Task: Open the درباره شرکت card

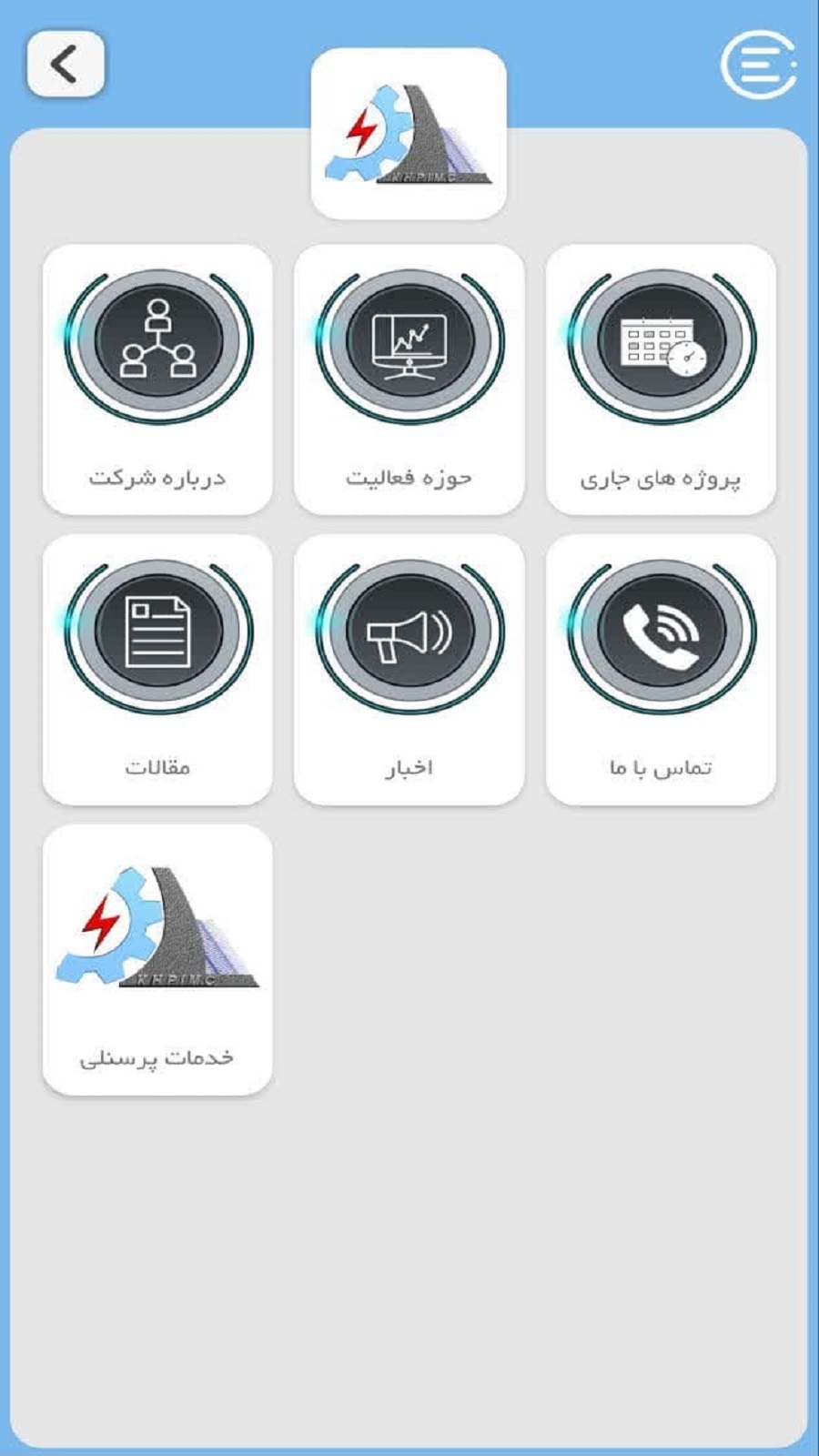Action: point(157,379)
